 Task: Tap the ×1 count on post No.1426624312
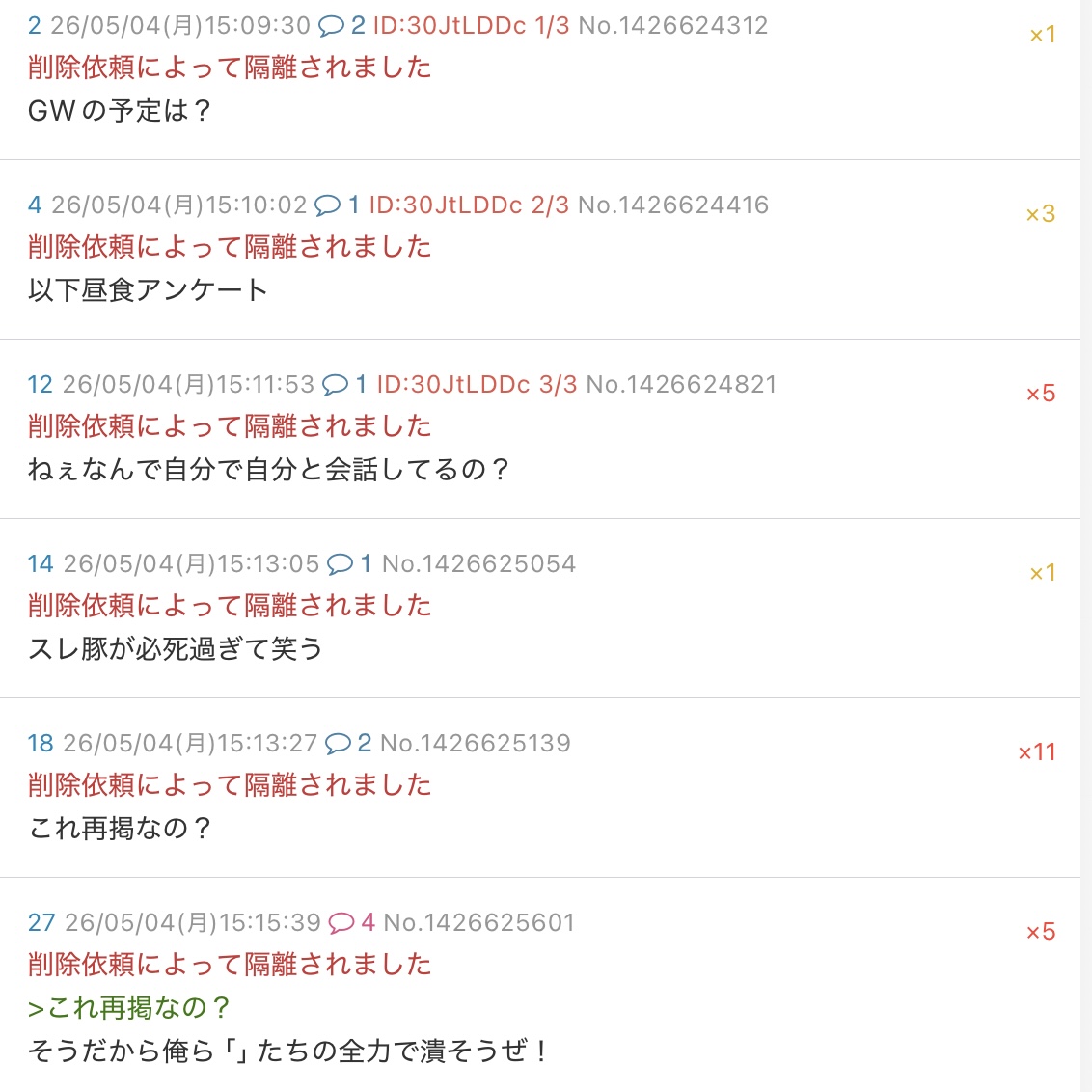1043,34
